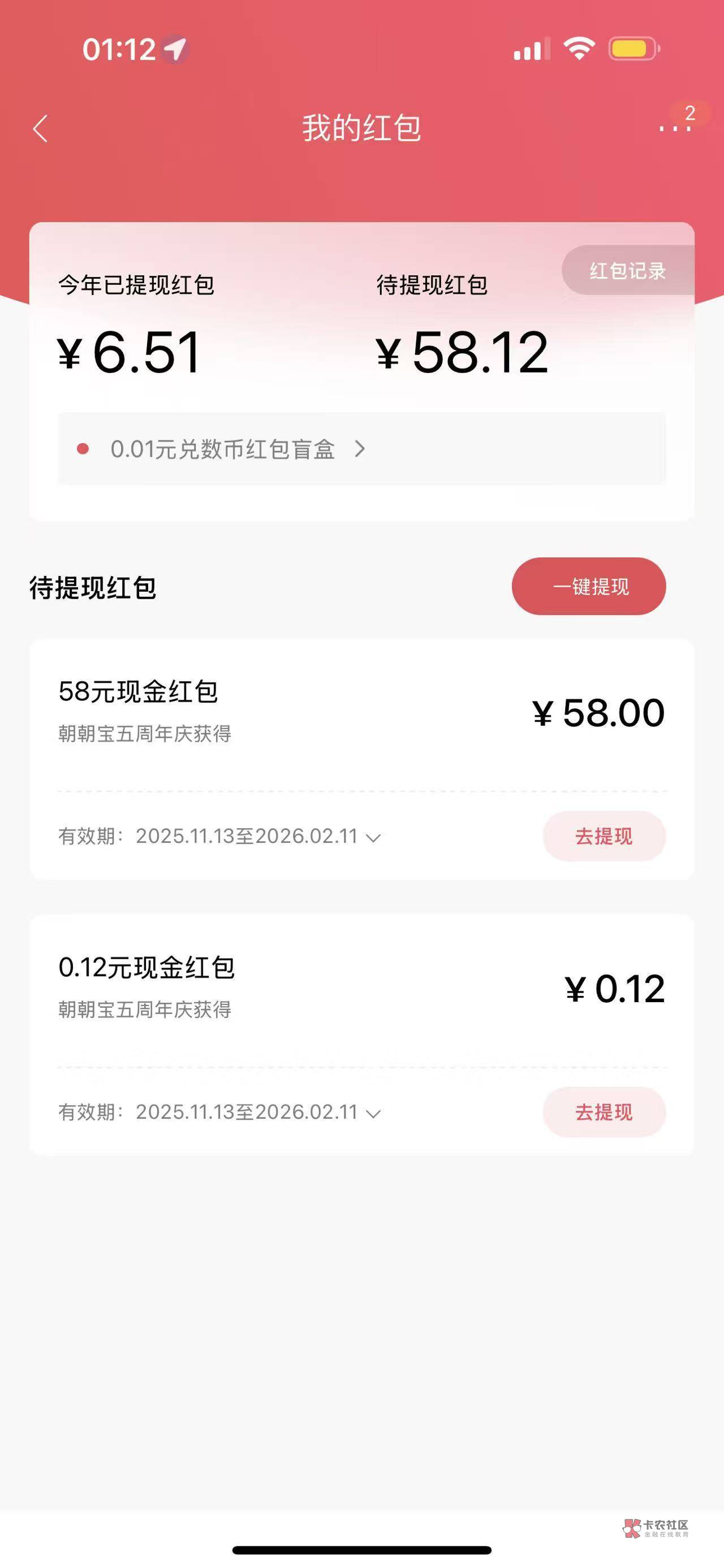Expand validity details of 0.12元现金红包
This screenshot has width=724, height=1568.
pyautogui.click(x=373, y=1114)
